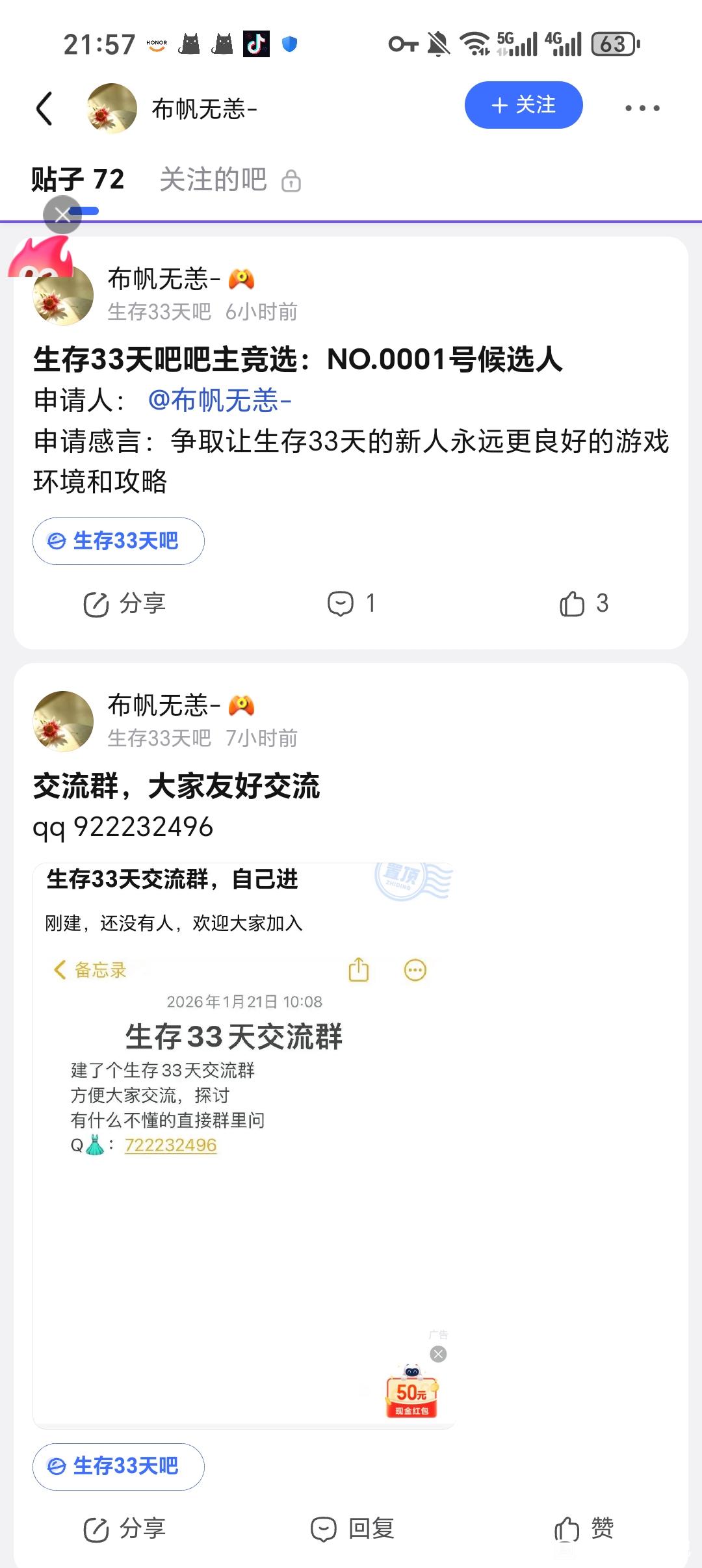Share the 吧主竞选 post

125,604
